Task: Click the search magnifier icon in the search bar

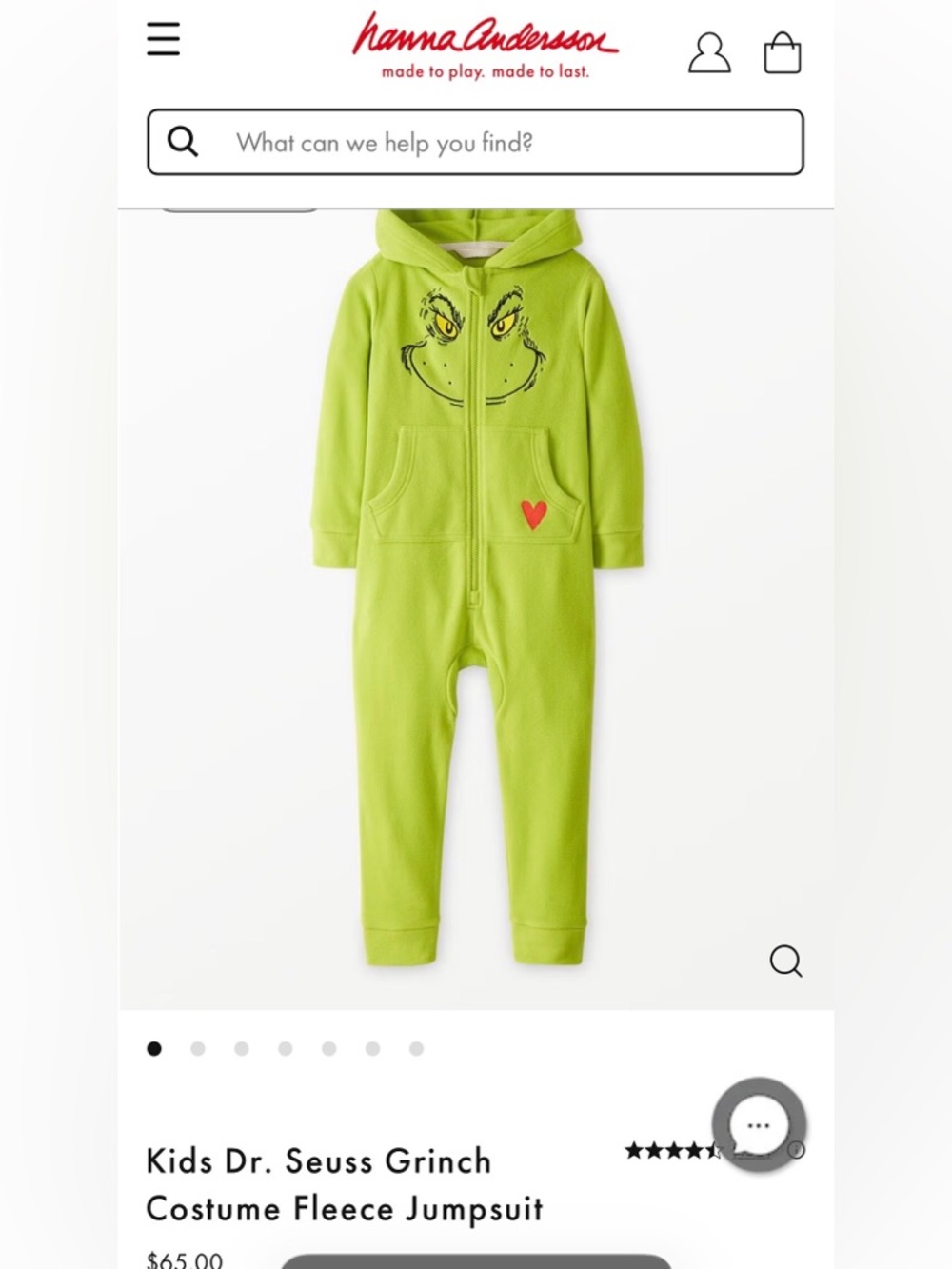Action: (x=182, y=141)
